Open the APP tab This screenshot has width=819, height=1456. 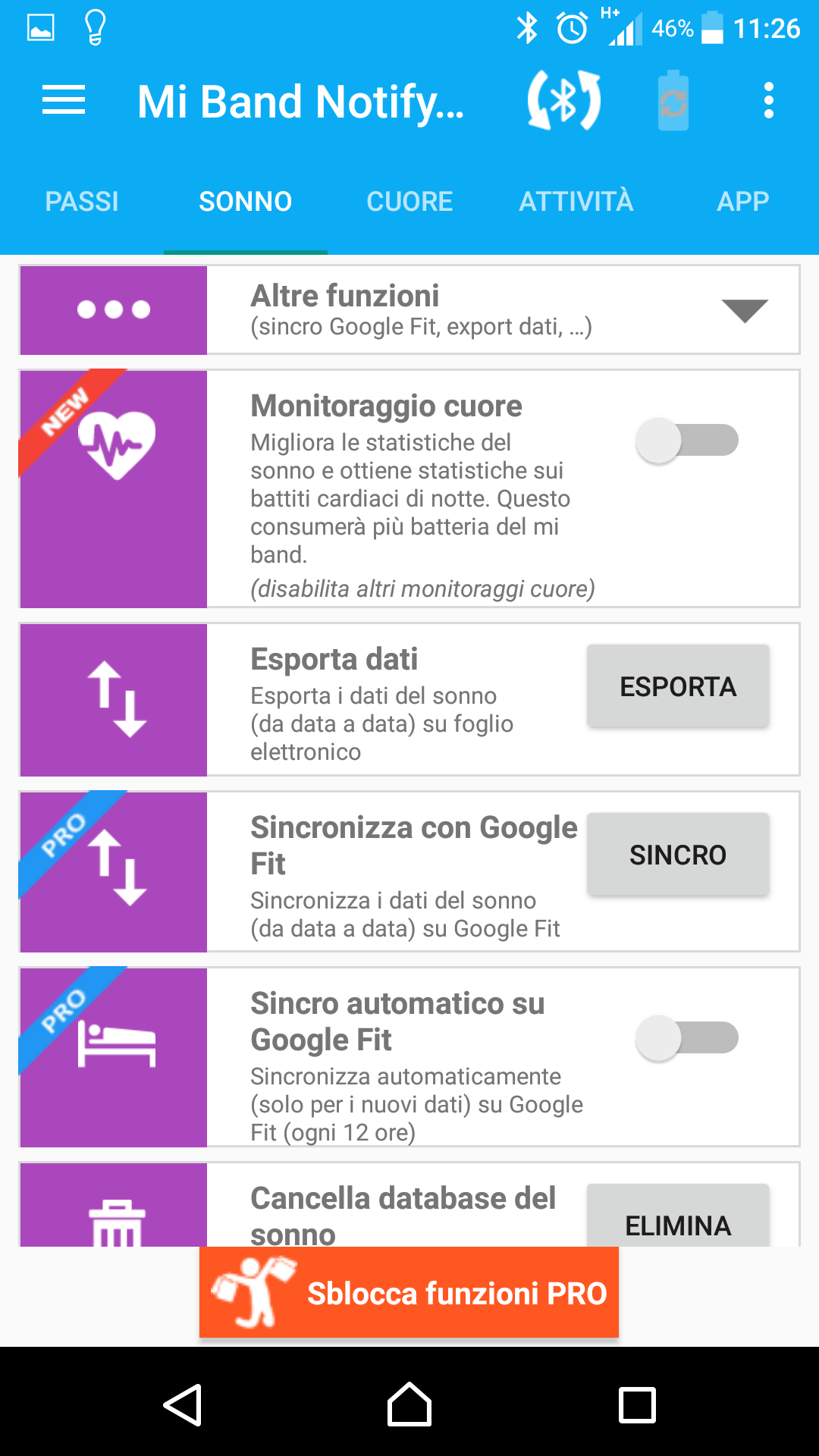tap(743, 202)
